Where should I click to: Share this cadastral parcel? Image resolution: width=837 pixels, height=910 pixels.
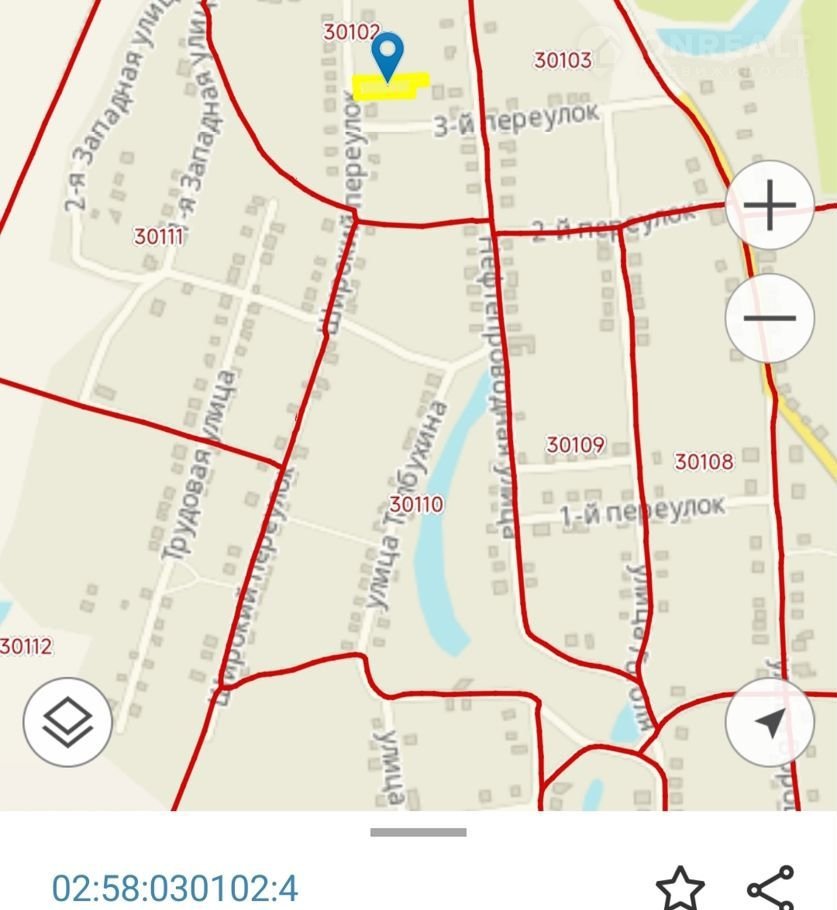tap(771, 887)
